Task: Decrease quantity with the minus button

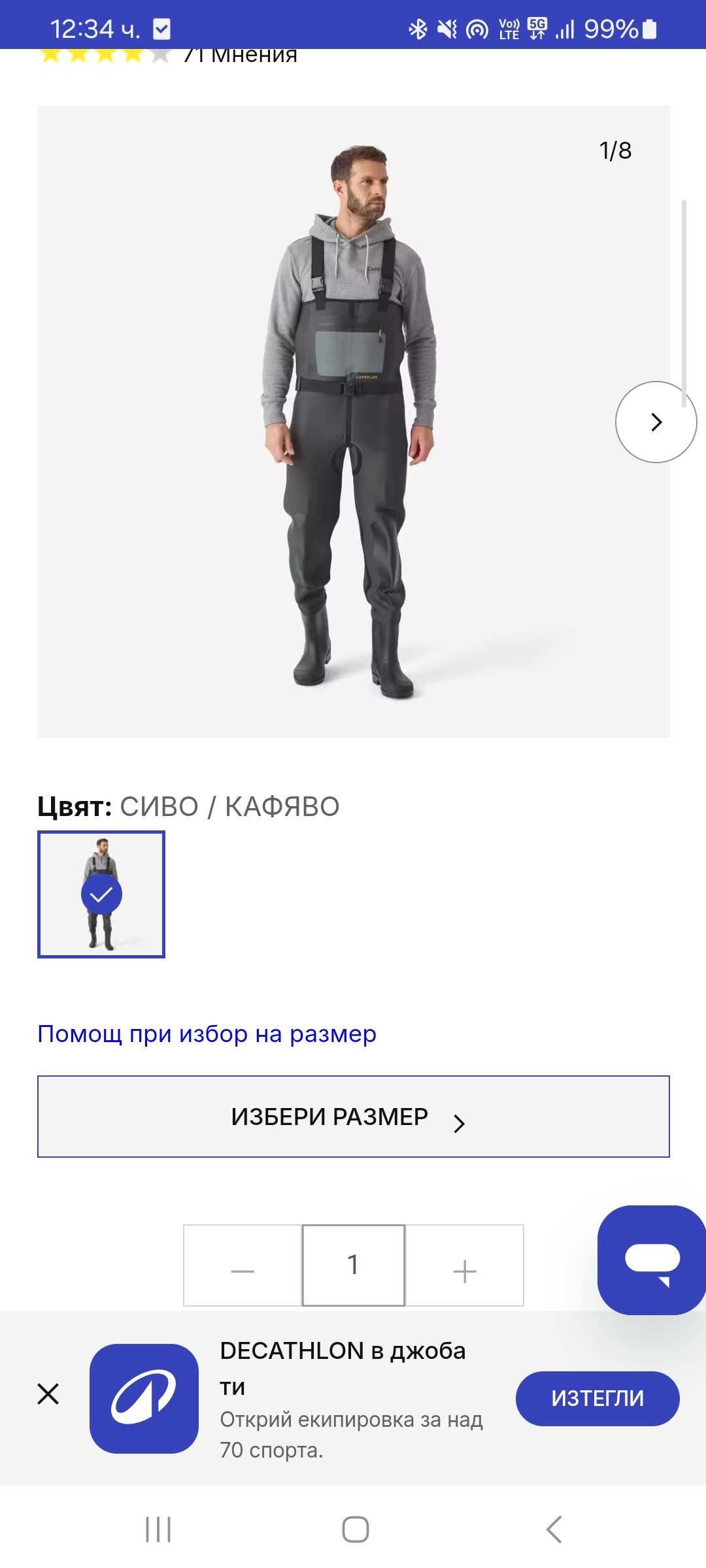Action: coord(243,1266)
